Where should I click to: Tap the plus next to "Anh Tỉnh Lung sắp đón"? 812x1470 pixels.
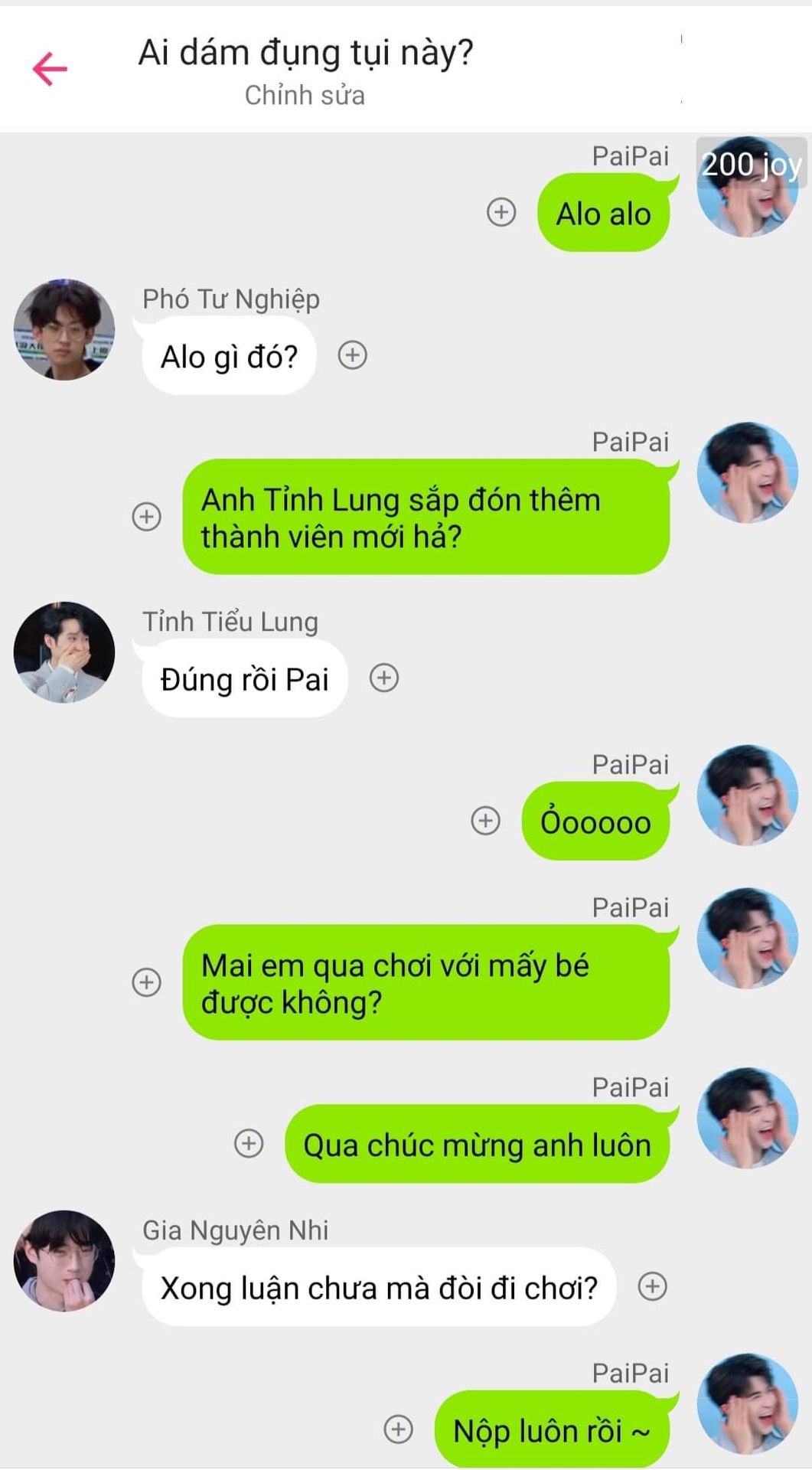point(147,516)
